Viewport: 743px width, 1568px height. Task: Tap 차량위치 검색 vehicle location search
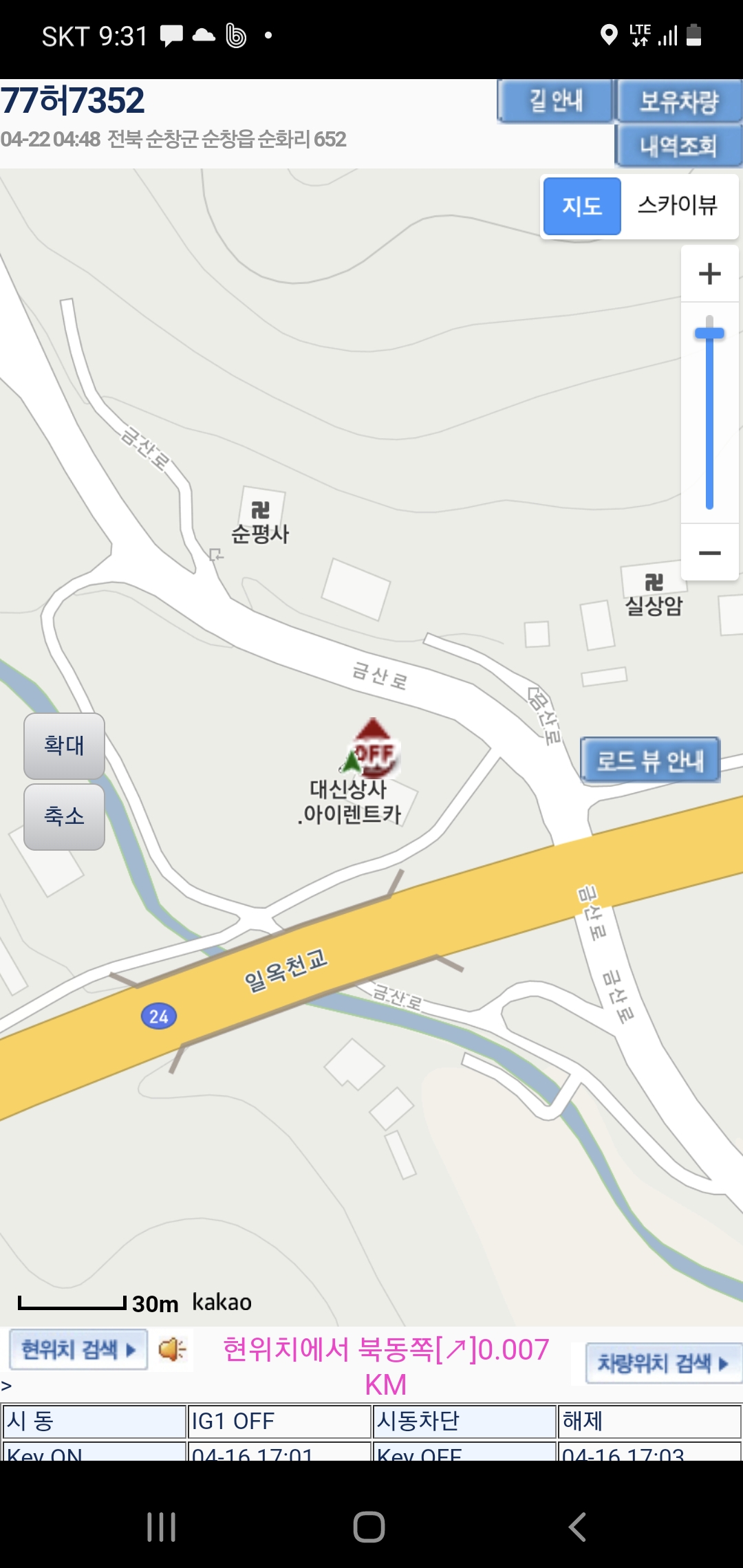(x=663, y=1363)
